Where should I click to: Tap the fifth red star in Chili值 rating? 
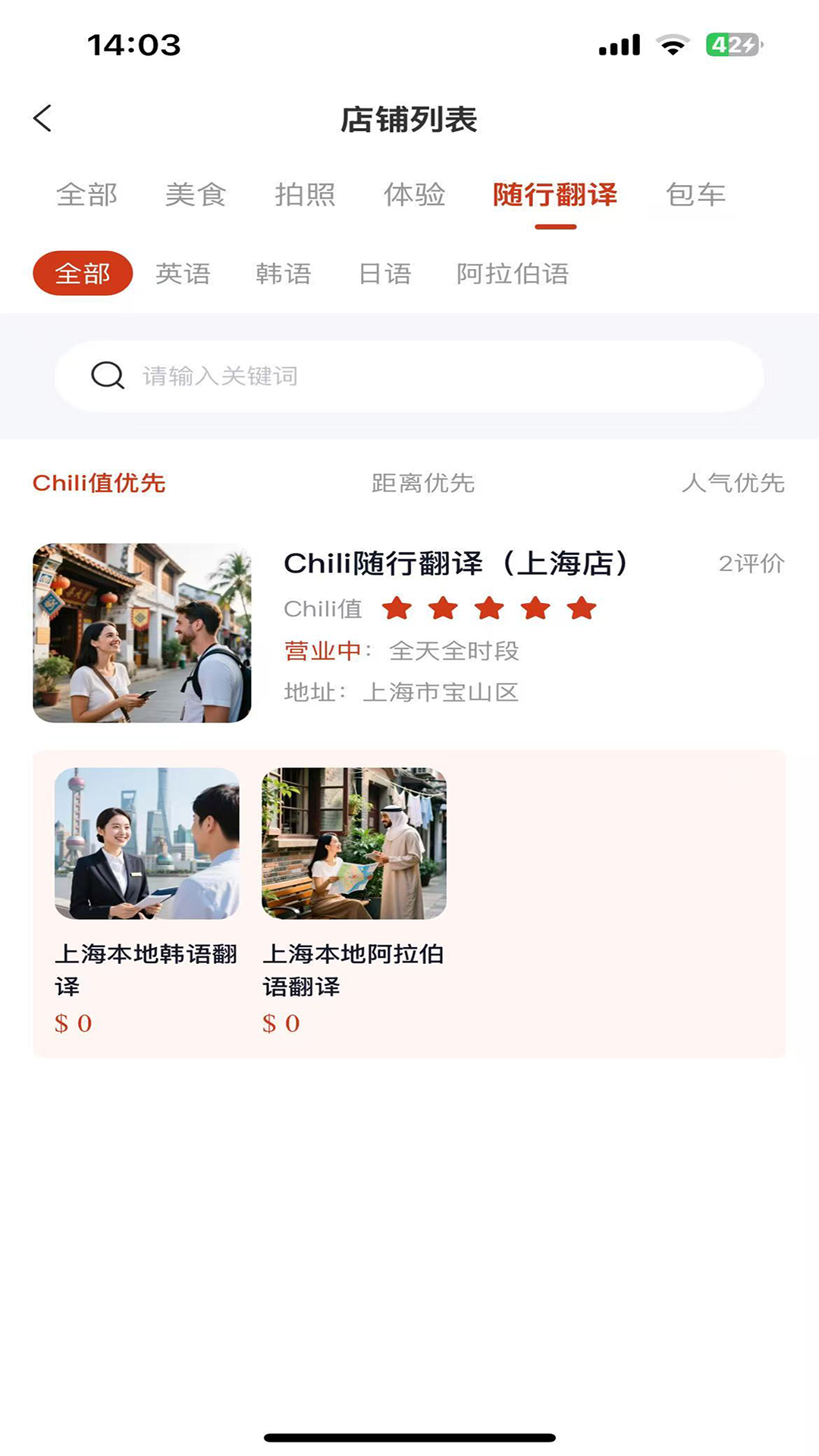tap(579, 607)
